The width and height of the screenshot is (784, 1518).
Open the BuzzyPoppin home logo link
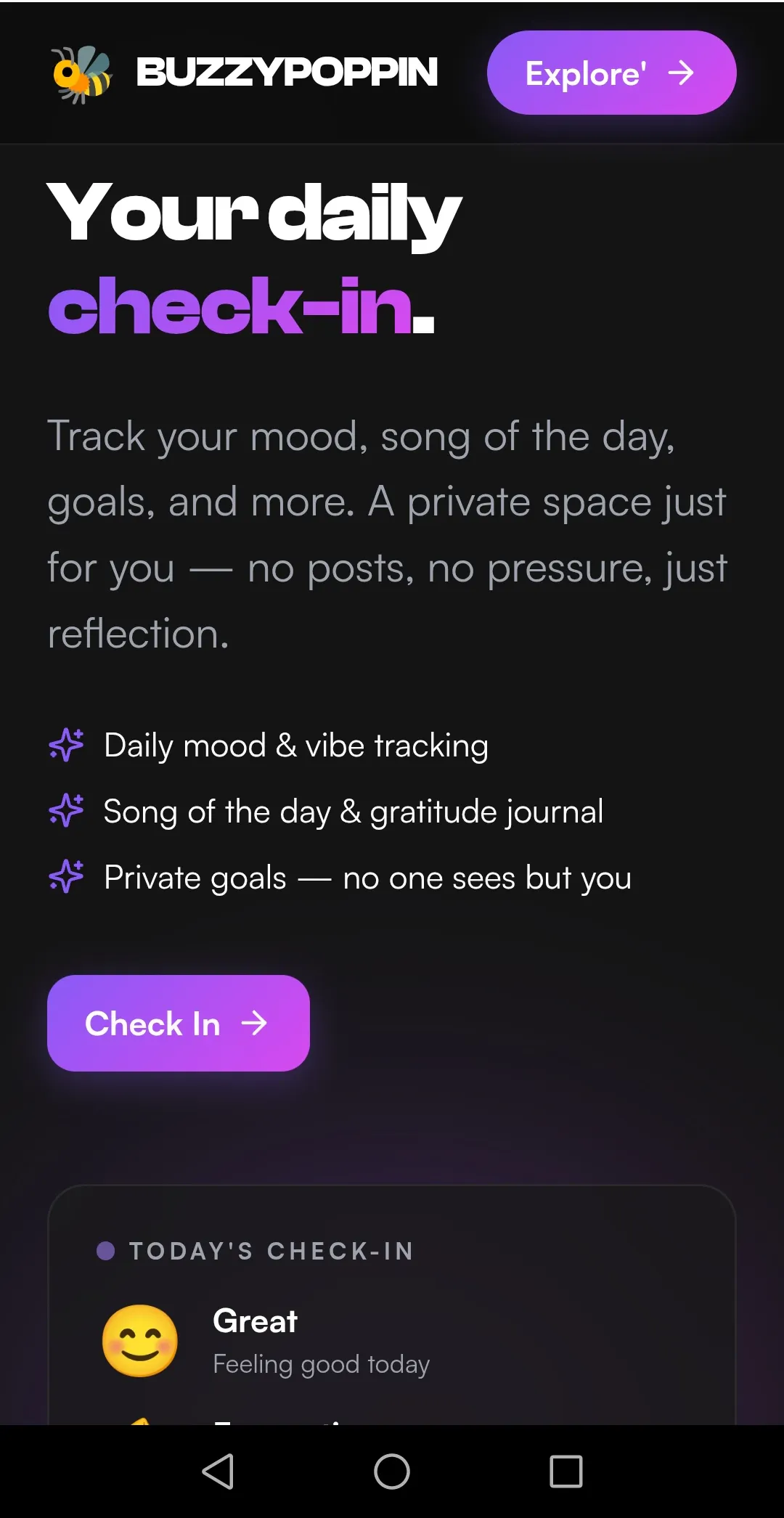(244, 73)
